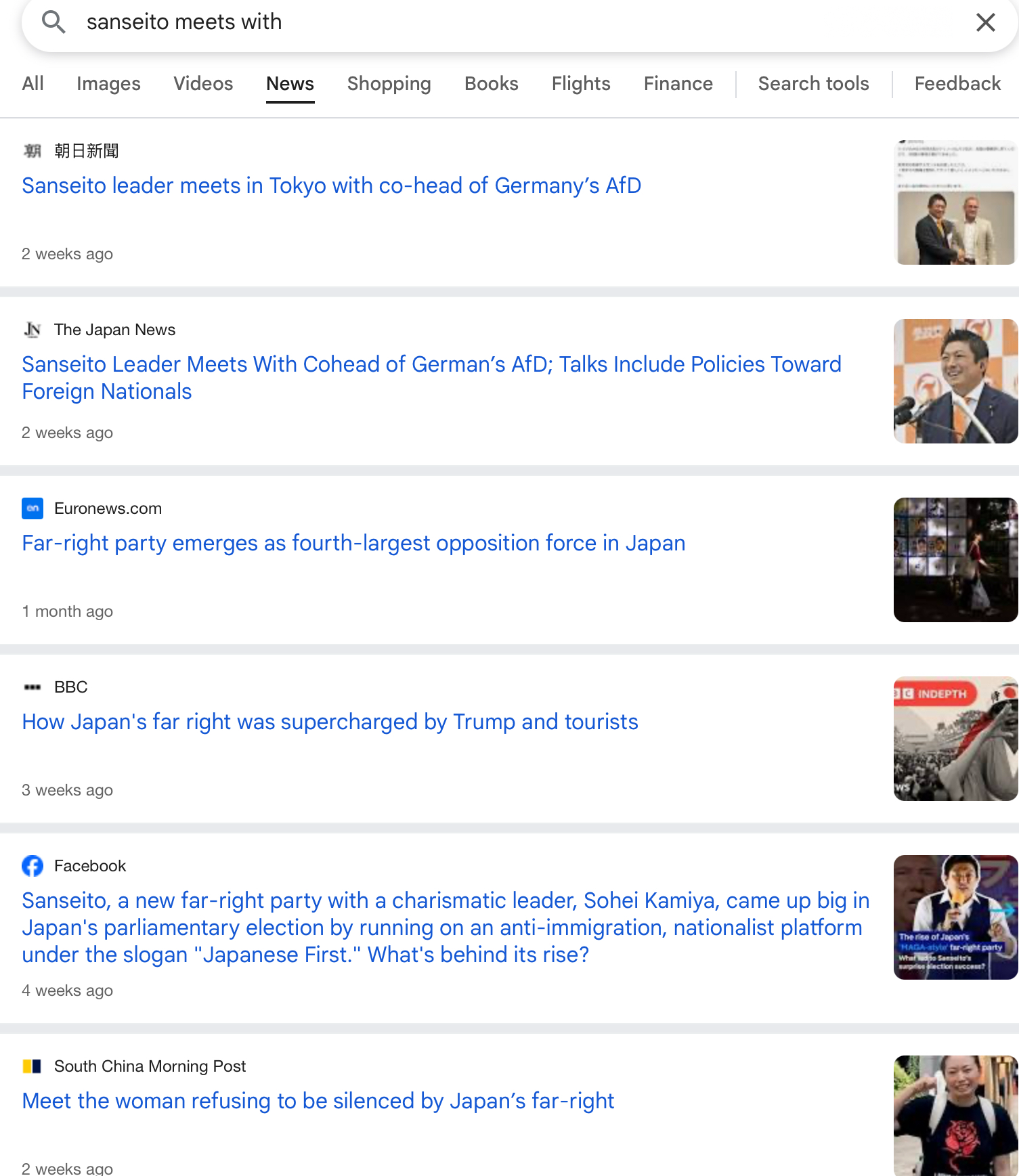The height and width of the screenshot is (1176, 1019).
Task: Open Facebook post about Sohei Kamiya
Action: click(445, 927)
